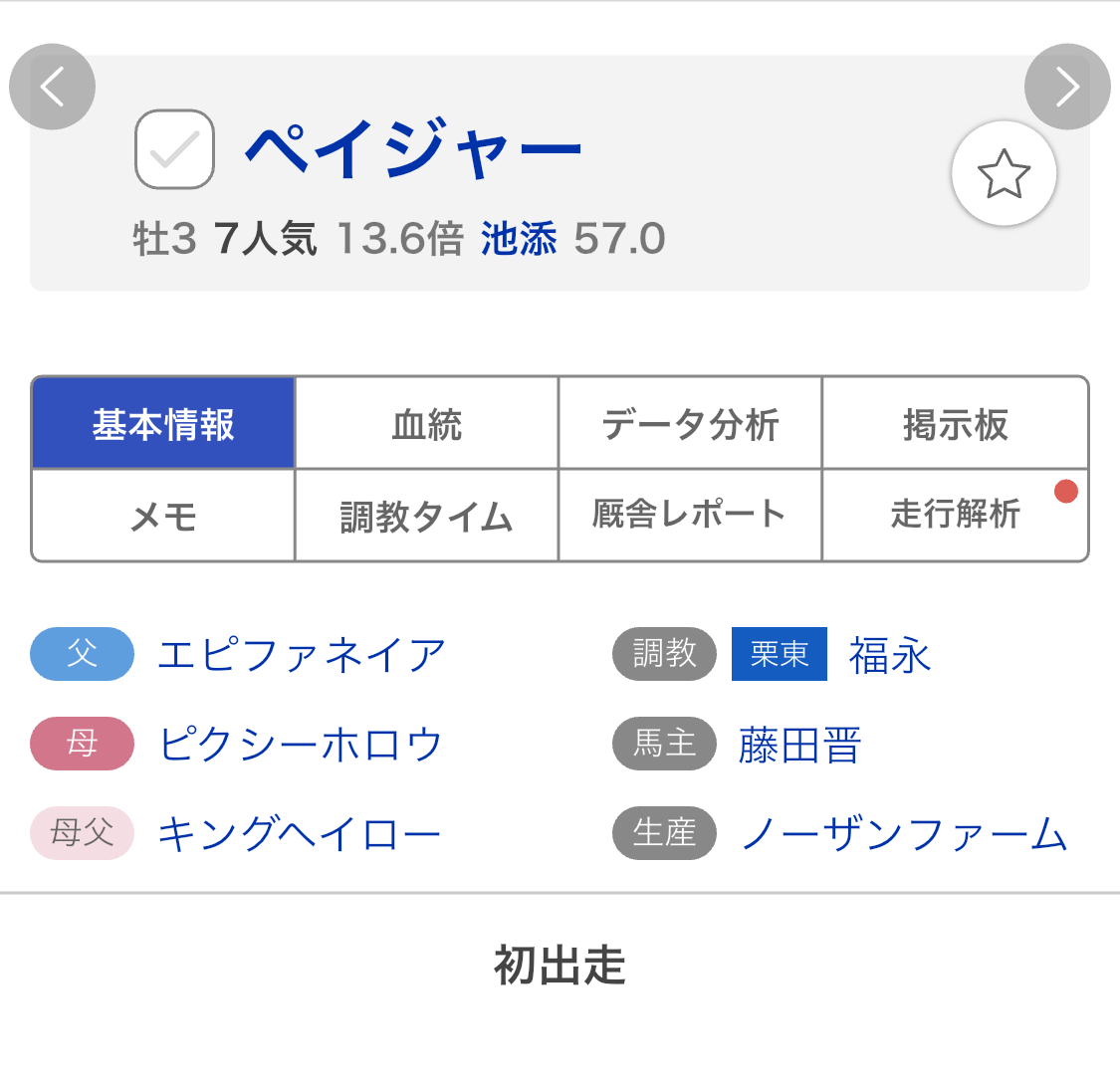View the 調教タイム tab
The width and height of the screenshot is (1120, 1085).
coord(427,516)
